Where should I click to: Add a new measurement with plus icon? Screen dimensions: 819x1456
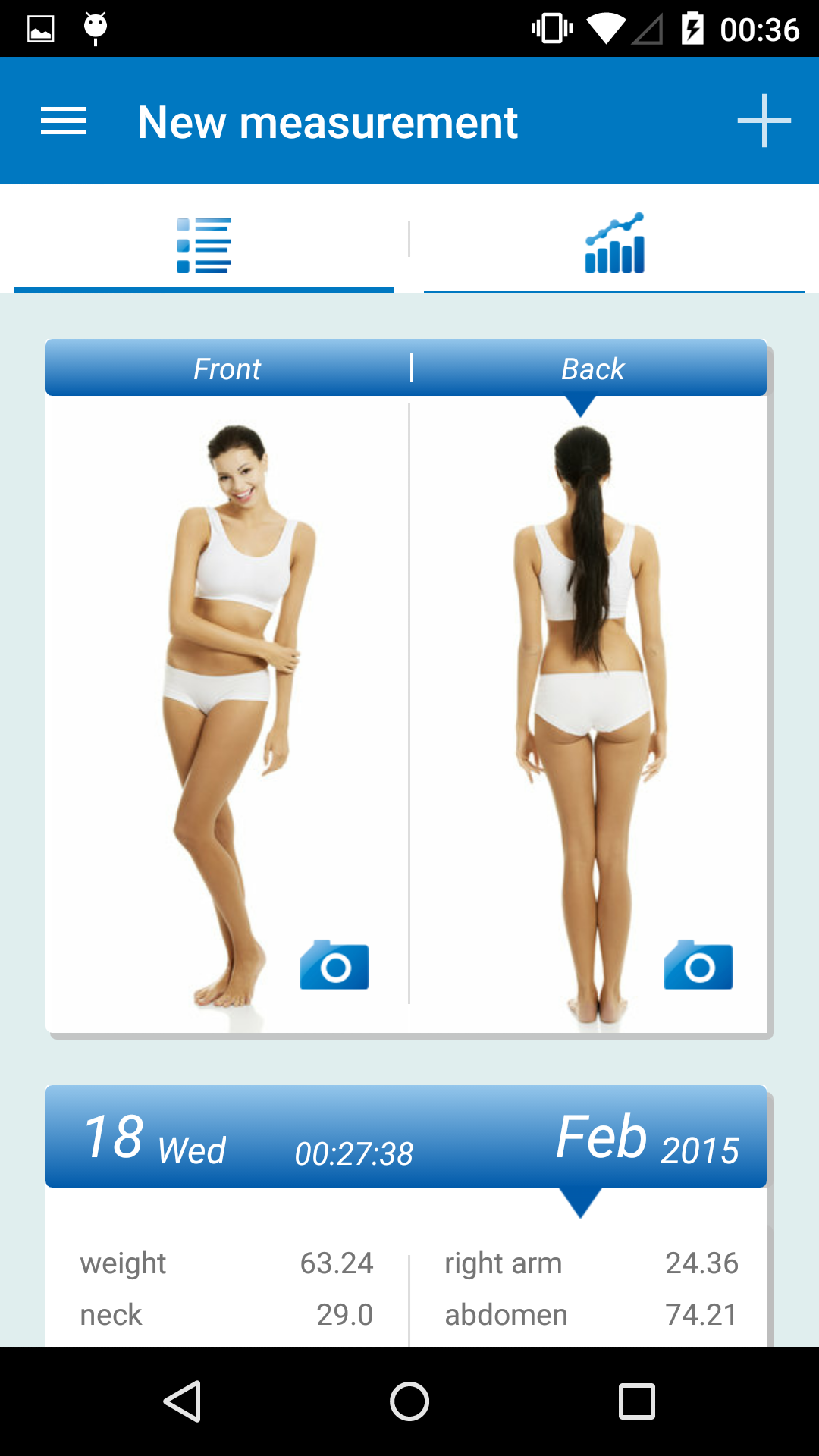coord(764,121)
